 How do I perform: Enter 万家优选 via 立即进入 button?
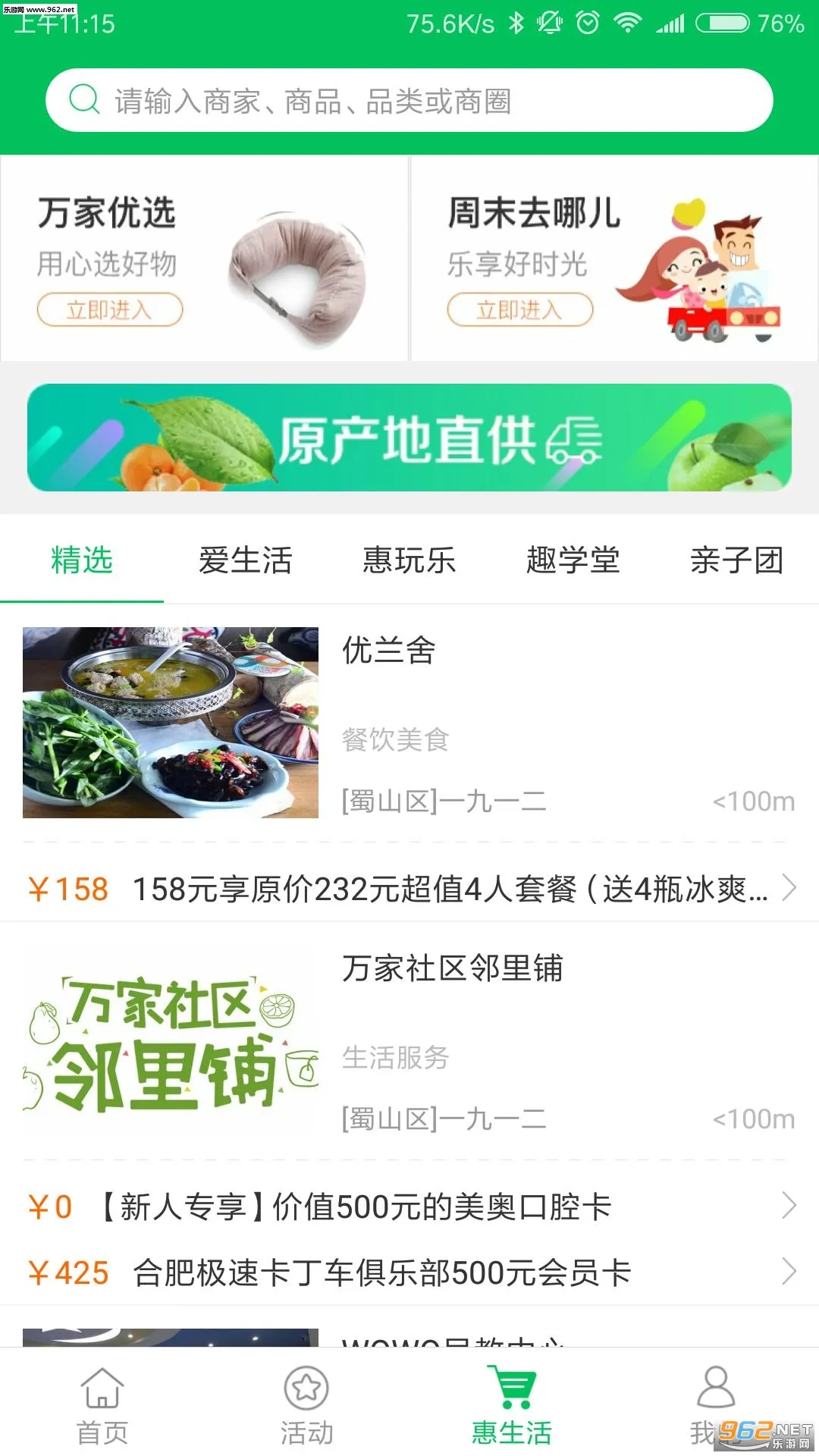[x=110, y=310]
